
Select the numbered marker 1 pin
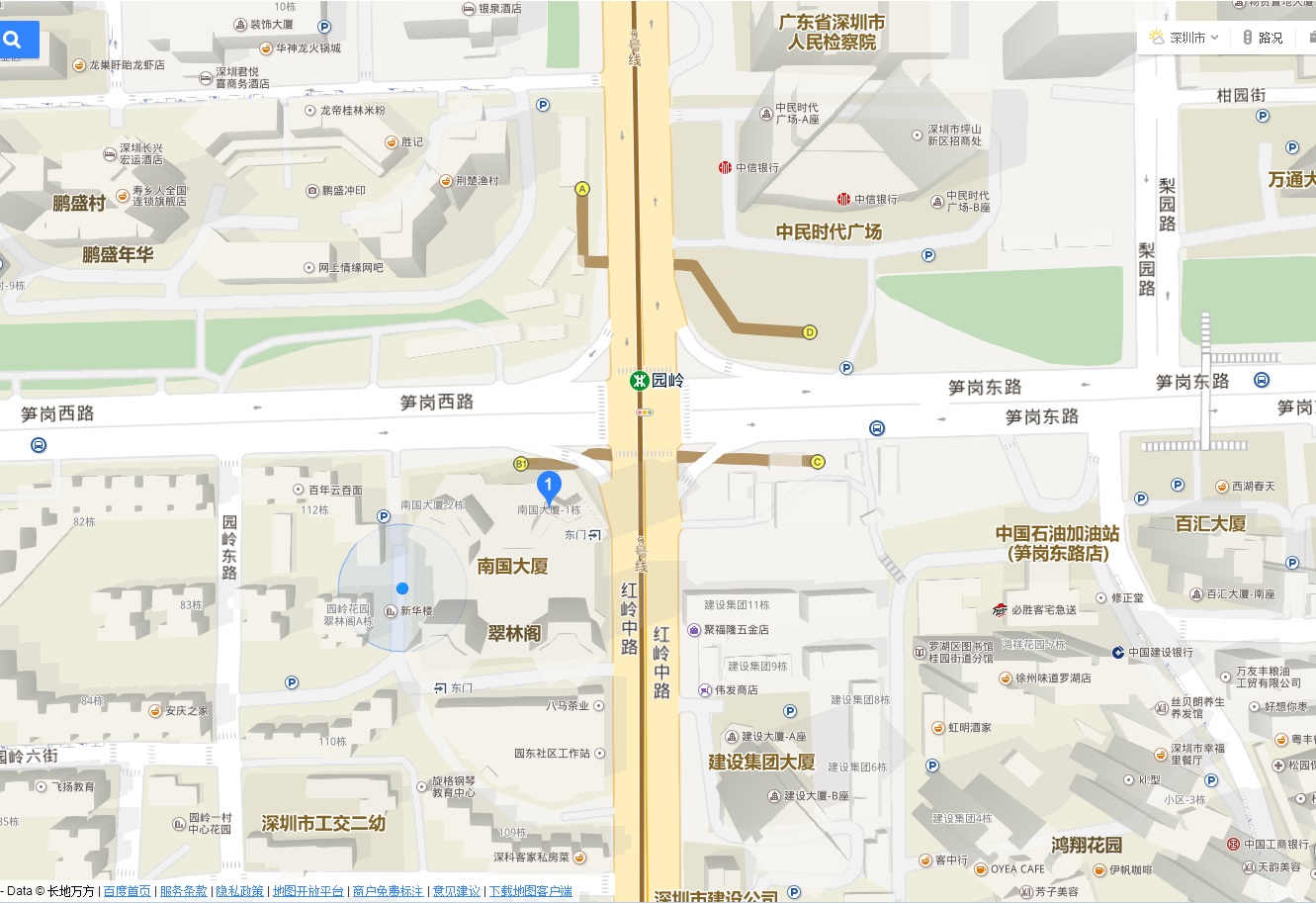549,487
